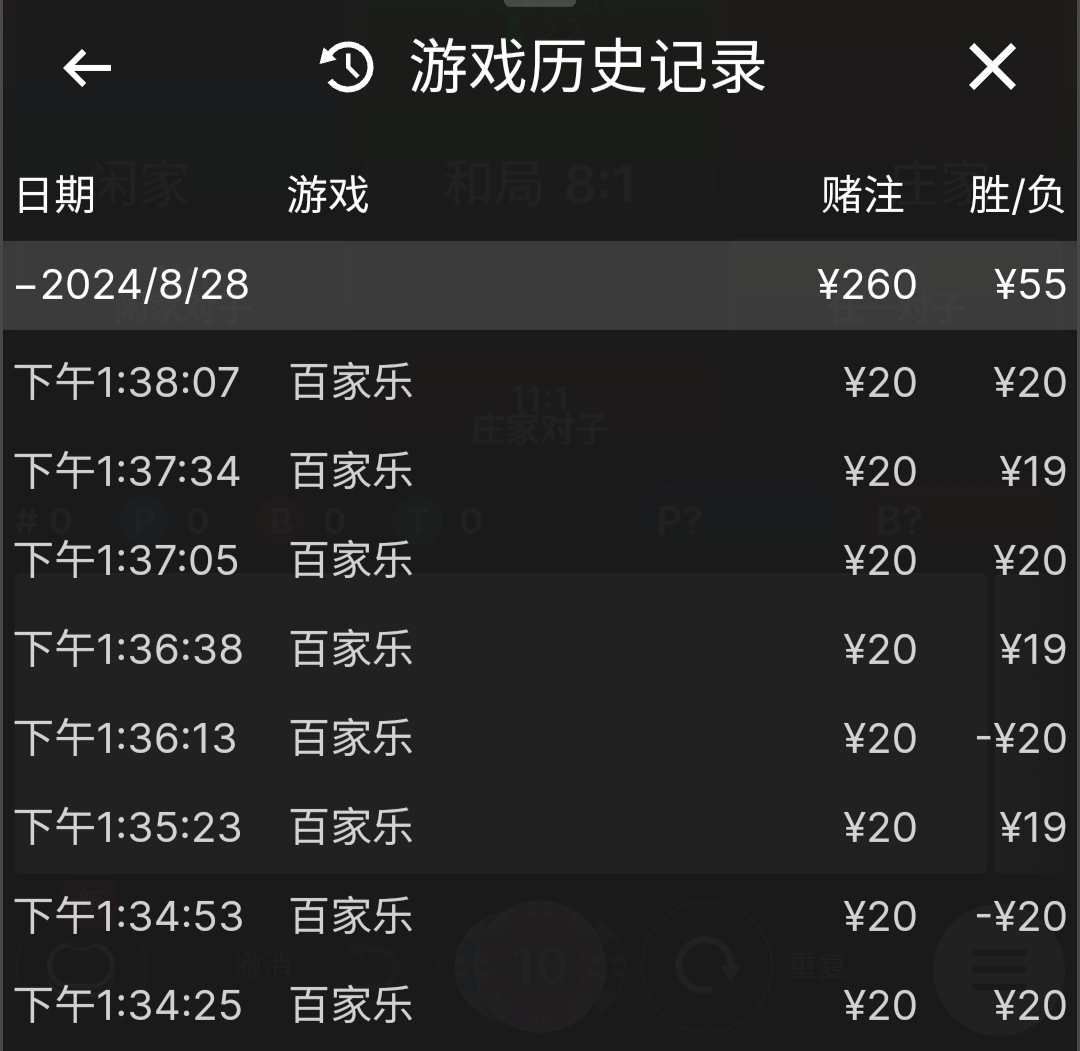Close the game history panel
The image size is (1080, 1051).
991,68
